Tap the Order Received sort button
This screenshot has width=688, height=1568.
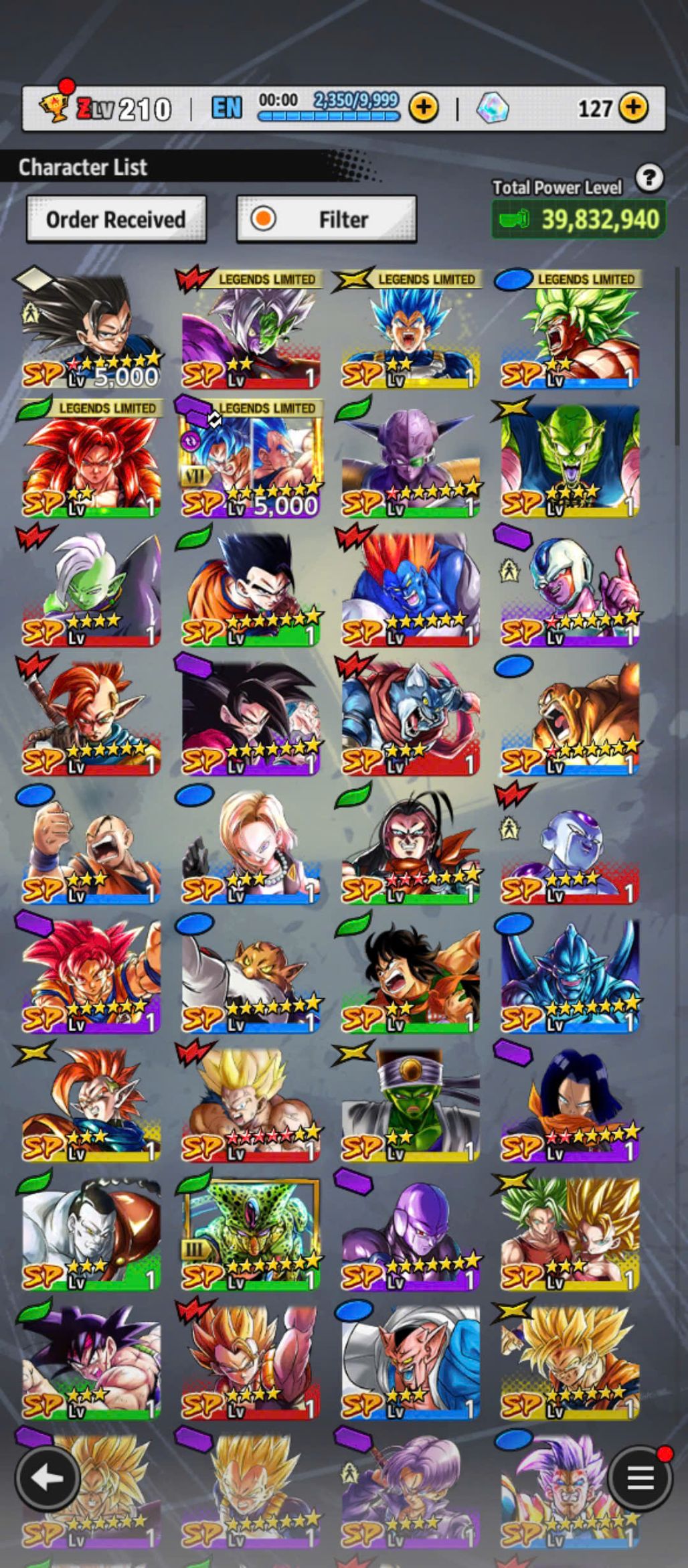[x=116, y=220]
